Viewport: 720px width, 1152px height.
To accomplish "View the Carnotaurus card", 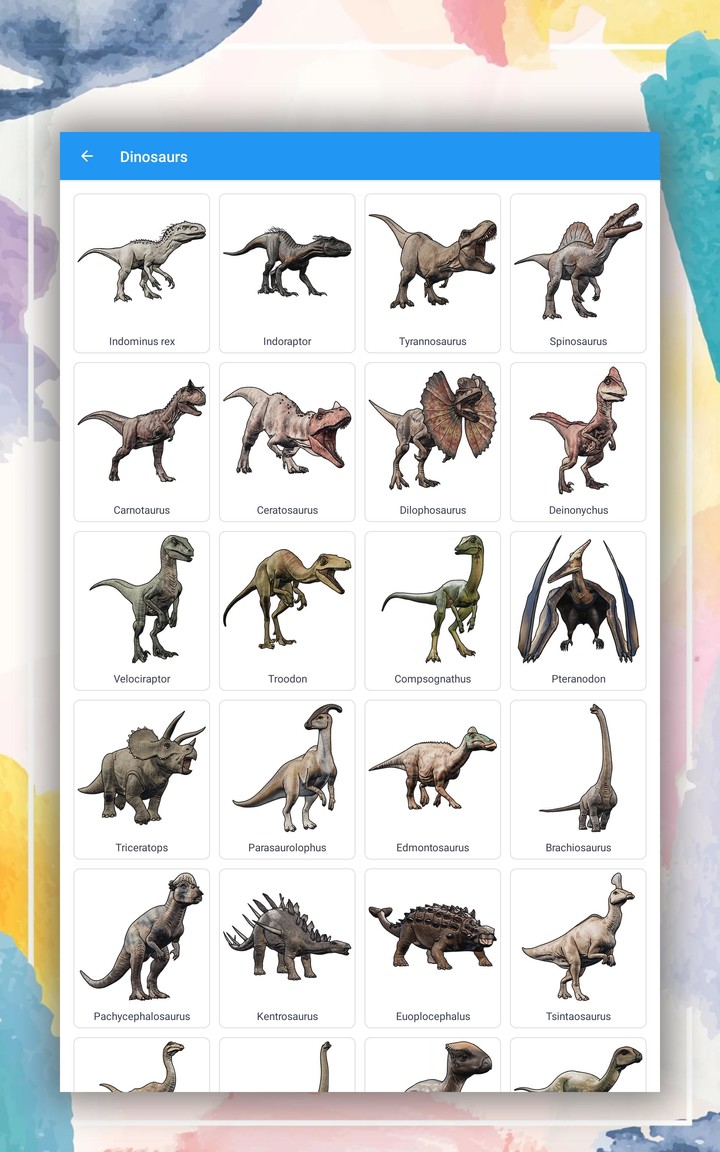I will coord(142,441).
